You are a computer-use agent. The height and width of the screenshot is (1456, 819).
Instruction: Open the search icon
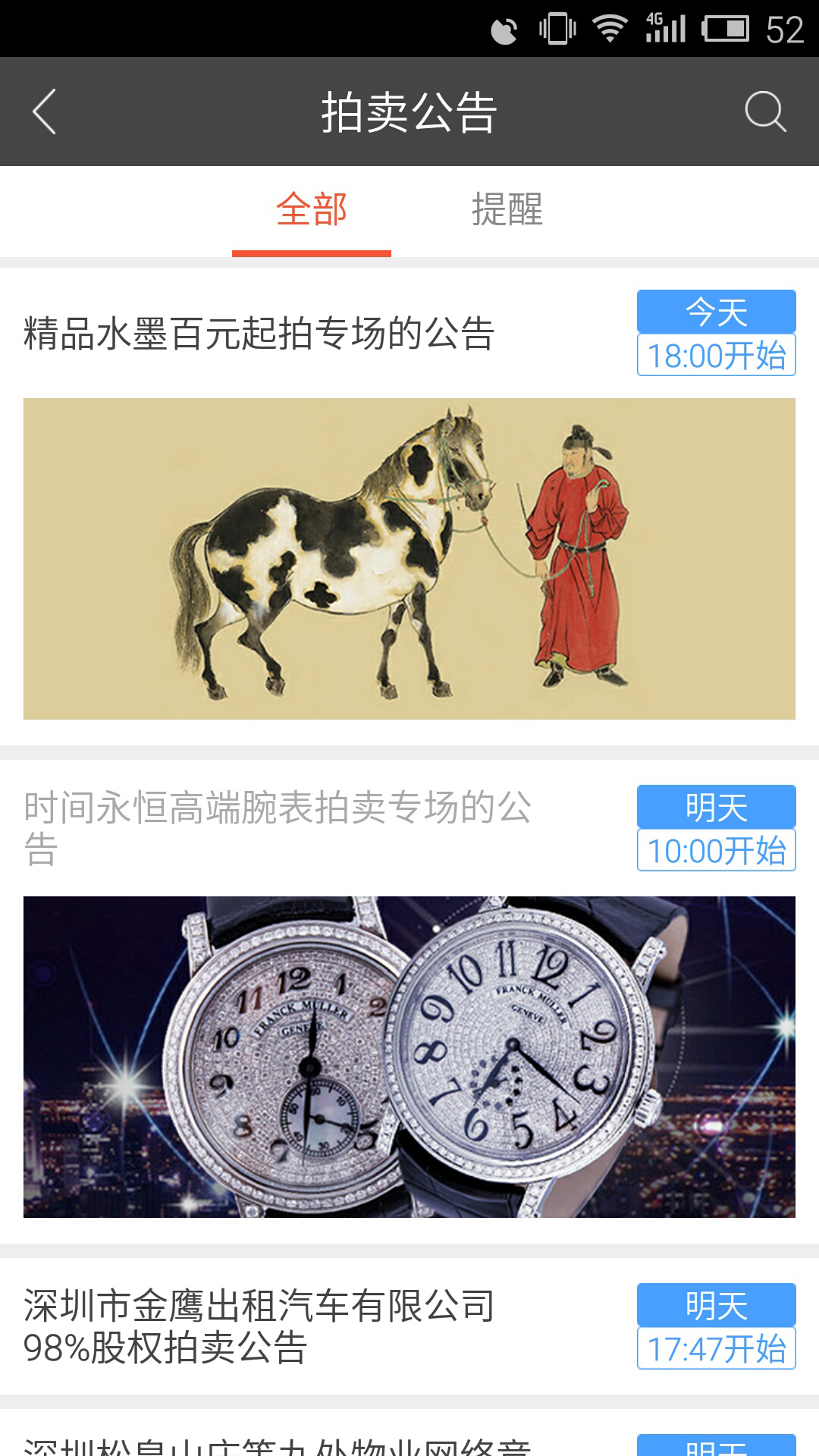point(764,112)
